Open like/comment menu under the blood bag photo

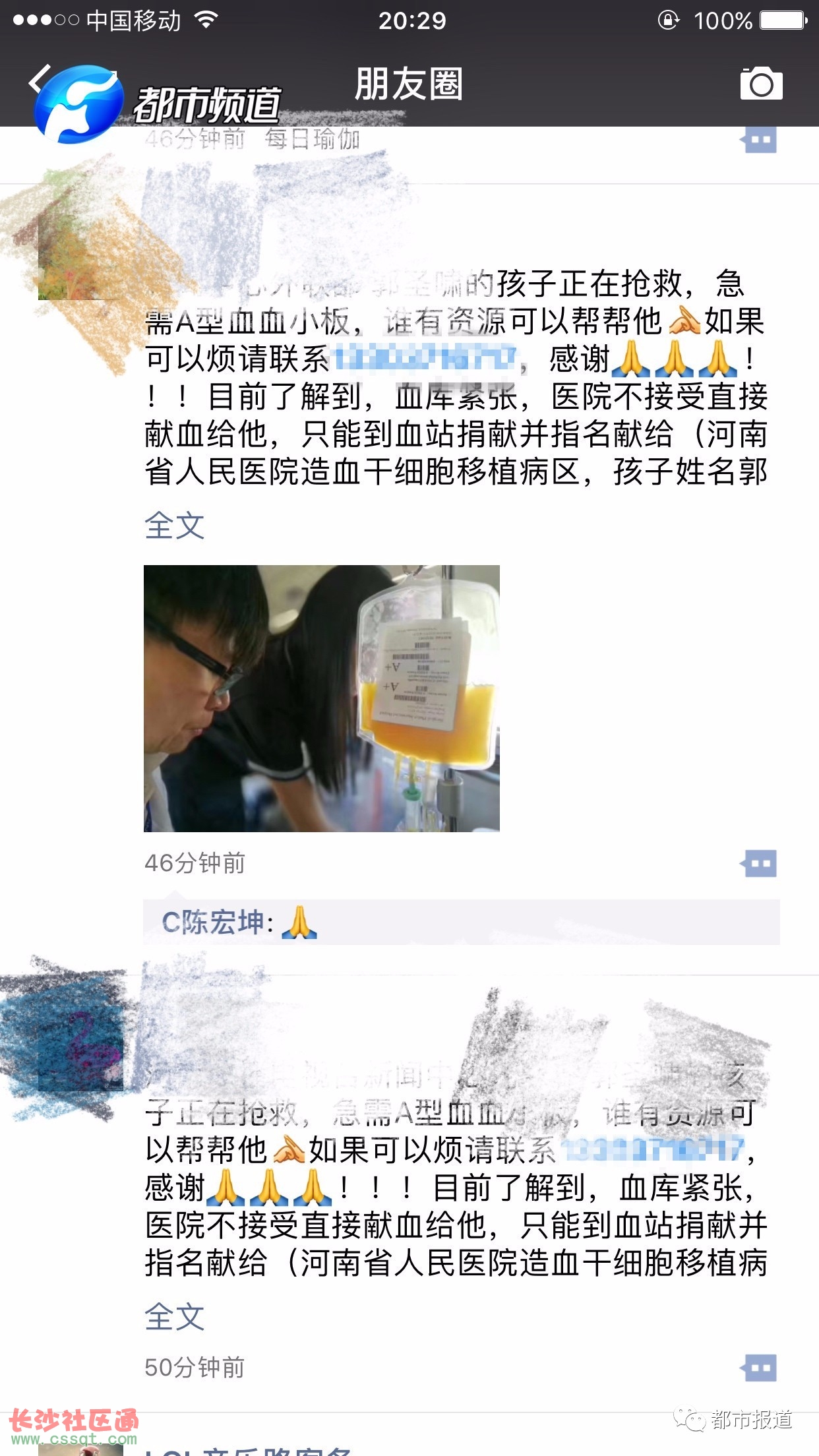(x=760, y=863)
